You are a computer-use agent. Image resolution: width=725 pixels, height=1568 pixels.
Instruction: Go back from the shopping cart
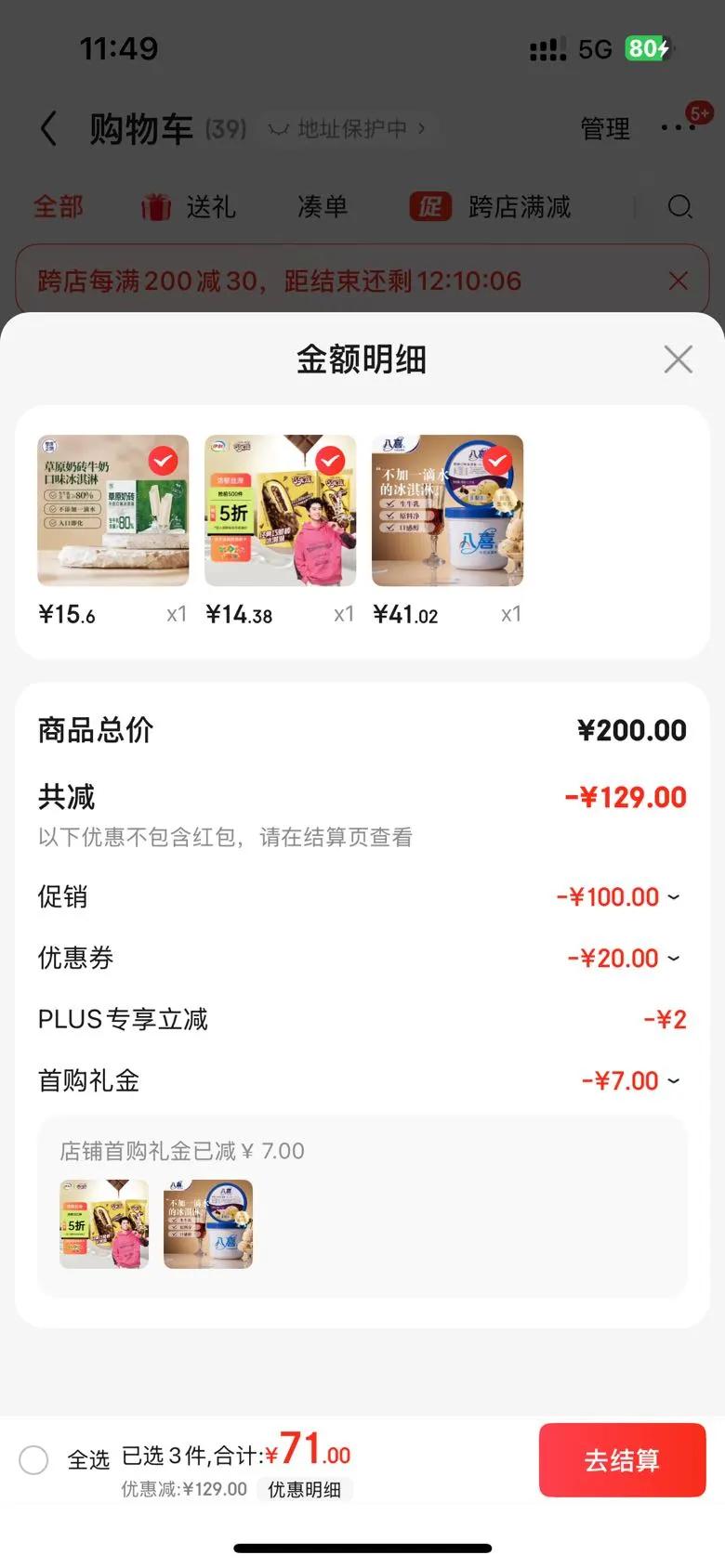[x=49, y=128]
